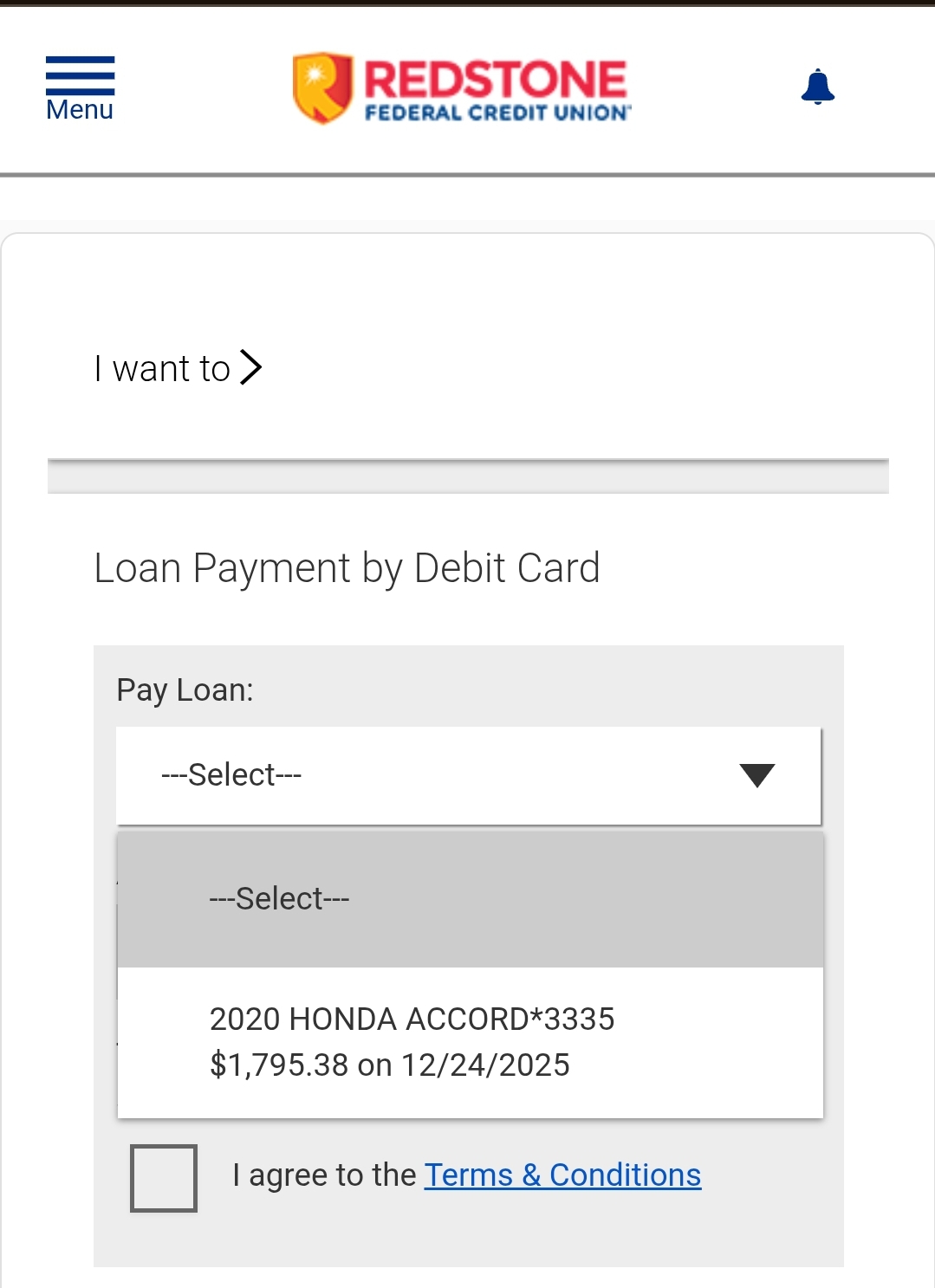Check the agree to terms box
The width and height of the screenshot is (935, 1288).
[164, 1178]
